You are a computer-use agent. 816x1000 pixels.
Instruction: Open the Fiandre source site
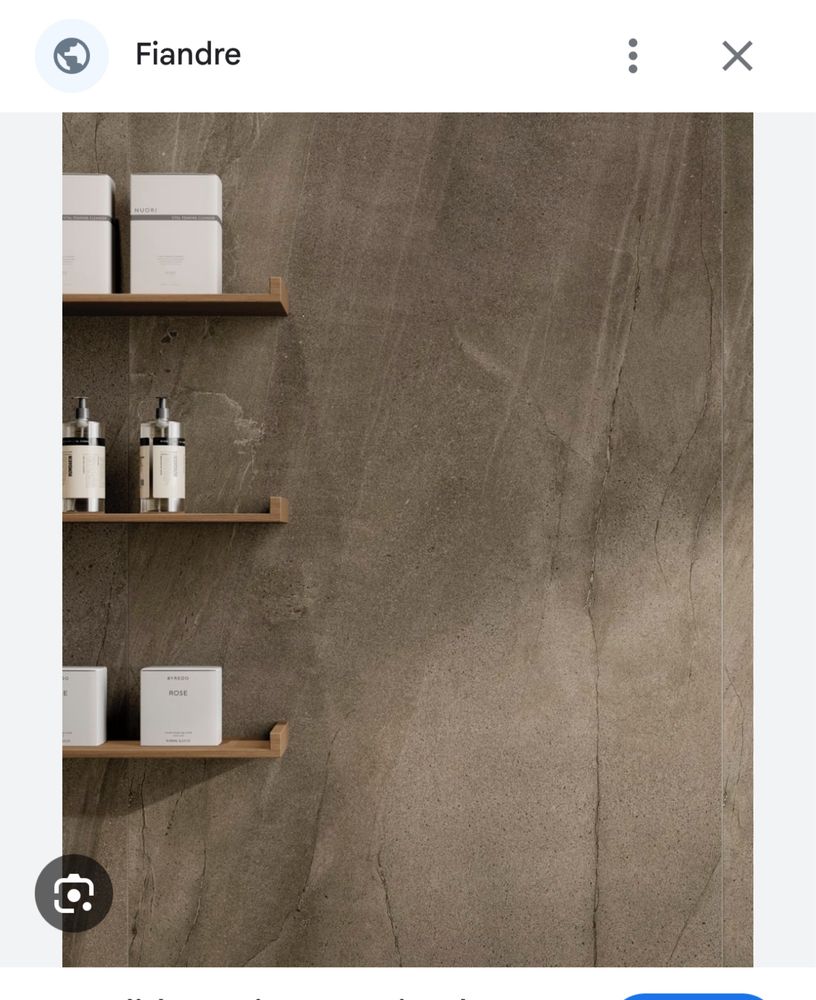(188, 54)
